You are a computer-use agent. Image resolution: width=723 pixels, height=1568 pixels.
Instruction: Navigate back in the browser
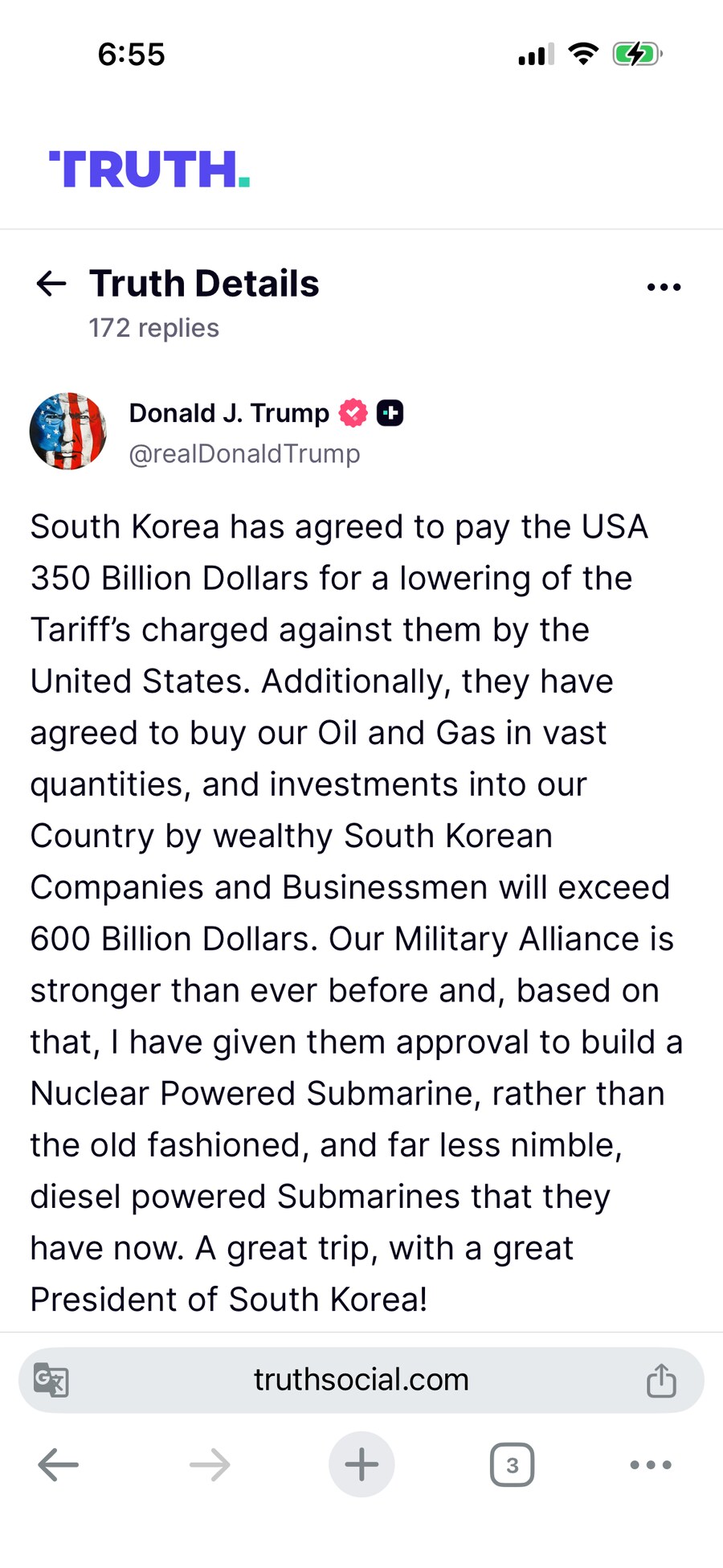click(59, 1465)
